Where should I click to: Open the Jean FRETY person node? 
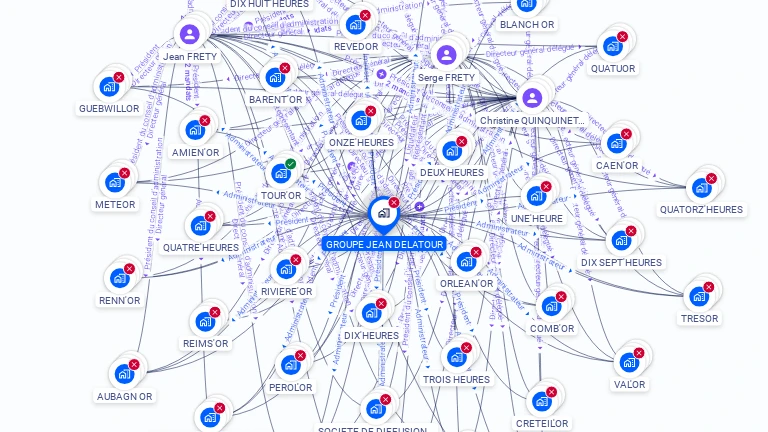click(x=190, y=34)
